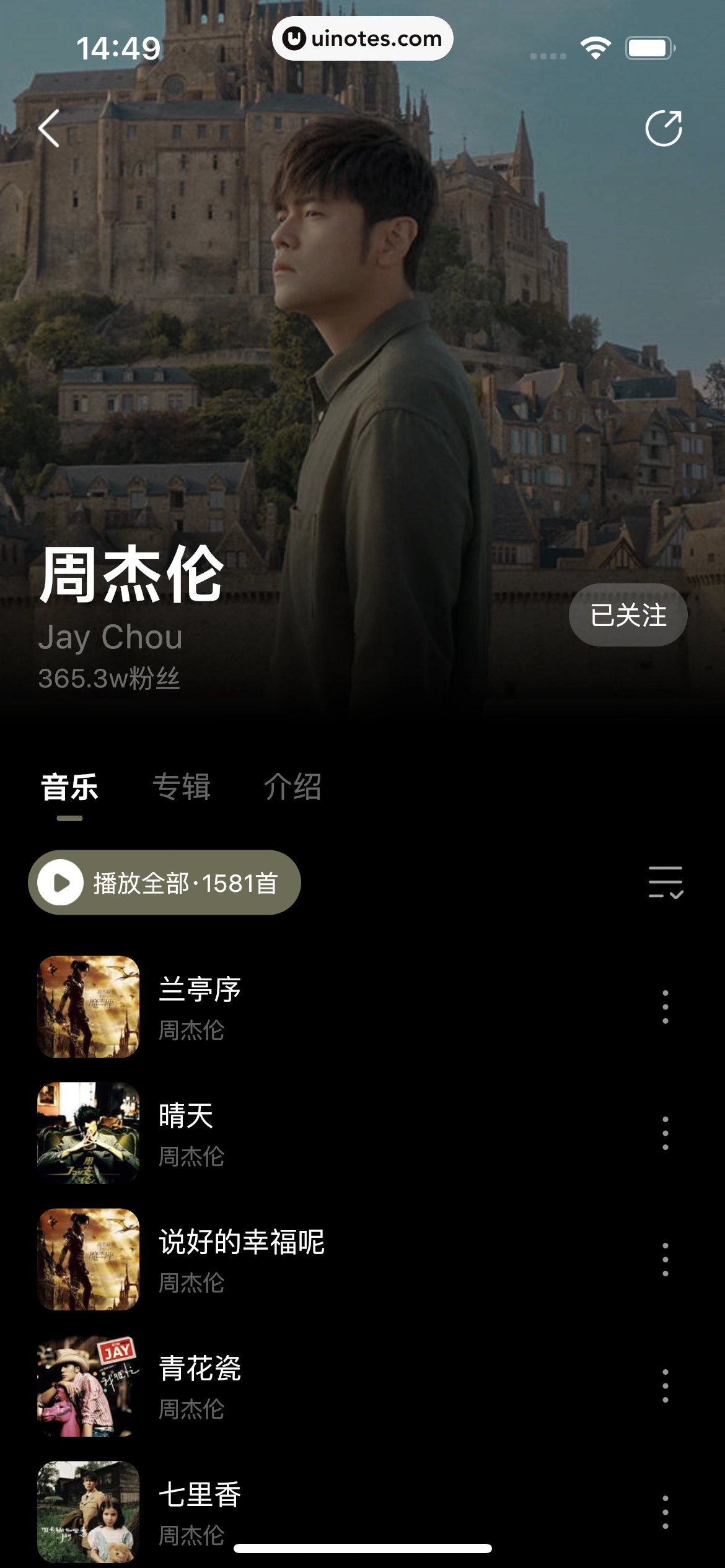725x1568 pixels.
Task: Tap the battery indicator
Action: 647,46
